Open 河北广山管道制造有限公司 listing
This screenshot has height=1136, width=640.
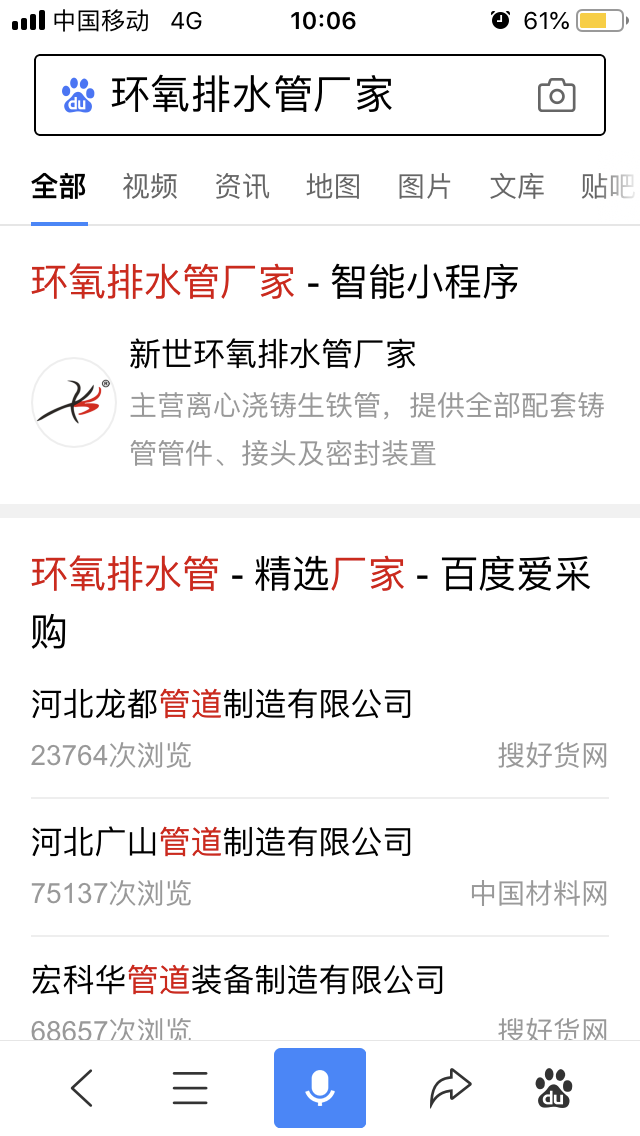[222, 842]
